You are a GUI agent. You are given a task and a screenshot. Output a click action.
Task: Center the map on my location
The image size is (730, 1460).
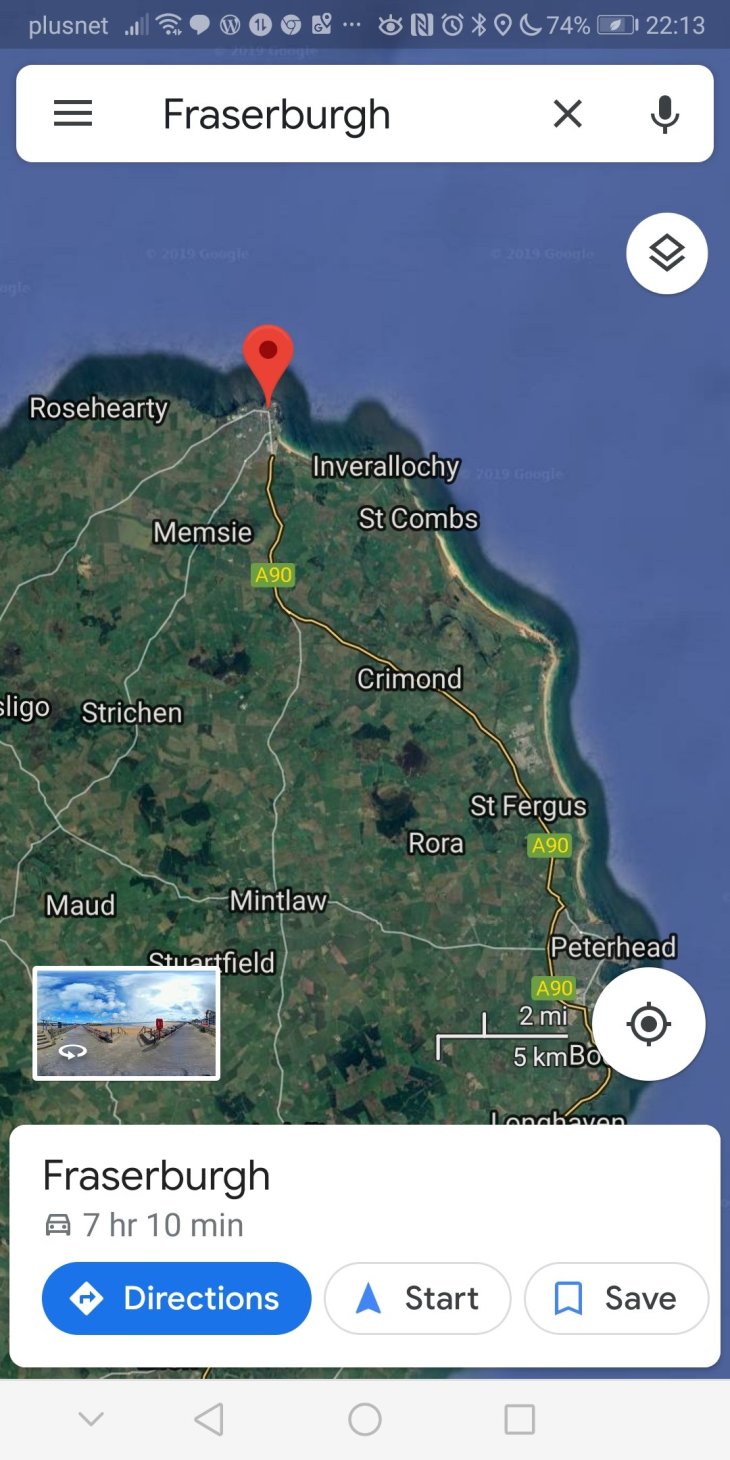[648, 1024]
